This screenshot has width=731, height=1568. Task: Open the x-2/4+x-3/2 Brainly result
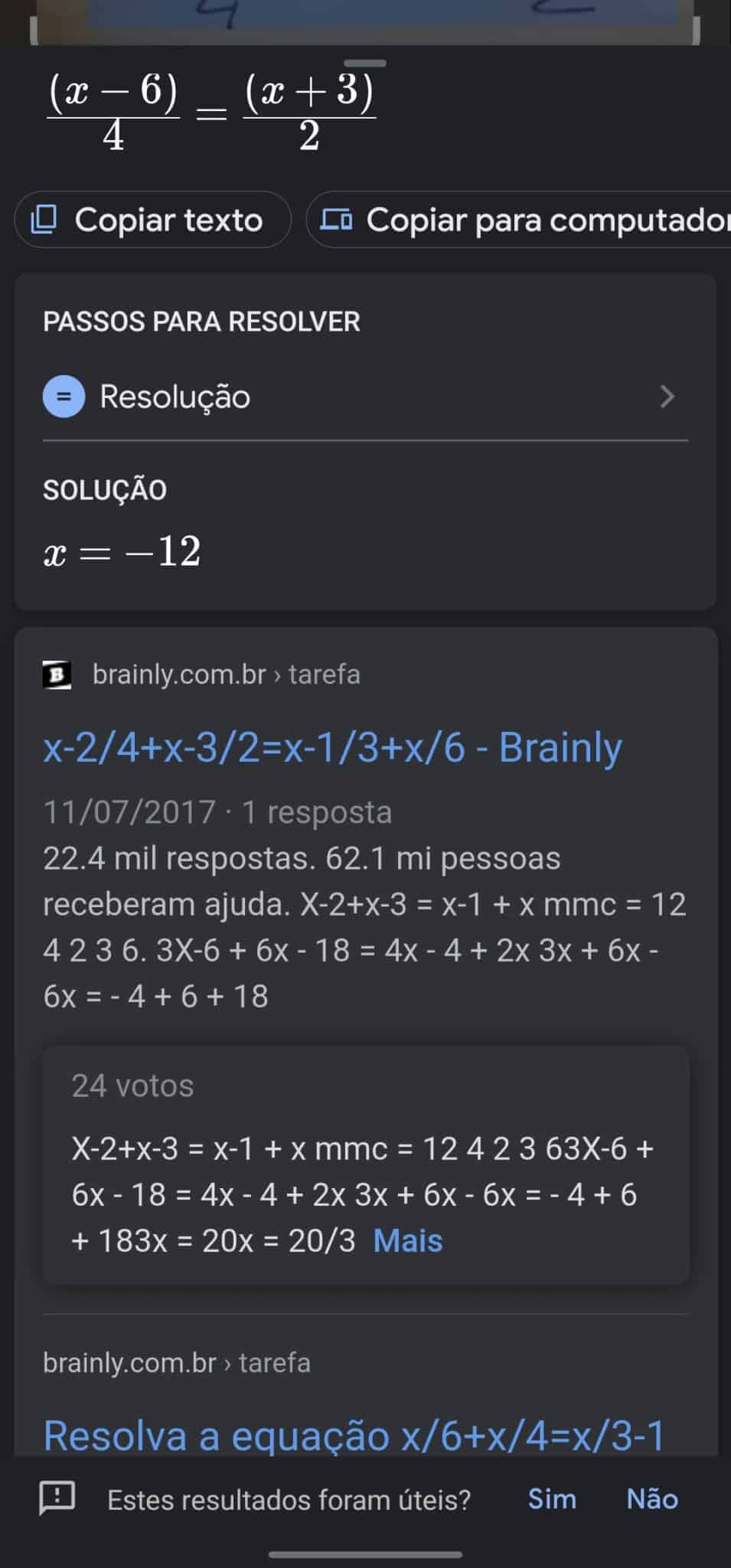332,747
